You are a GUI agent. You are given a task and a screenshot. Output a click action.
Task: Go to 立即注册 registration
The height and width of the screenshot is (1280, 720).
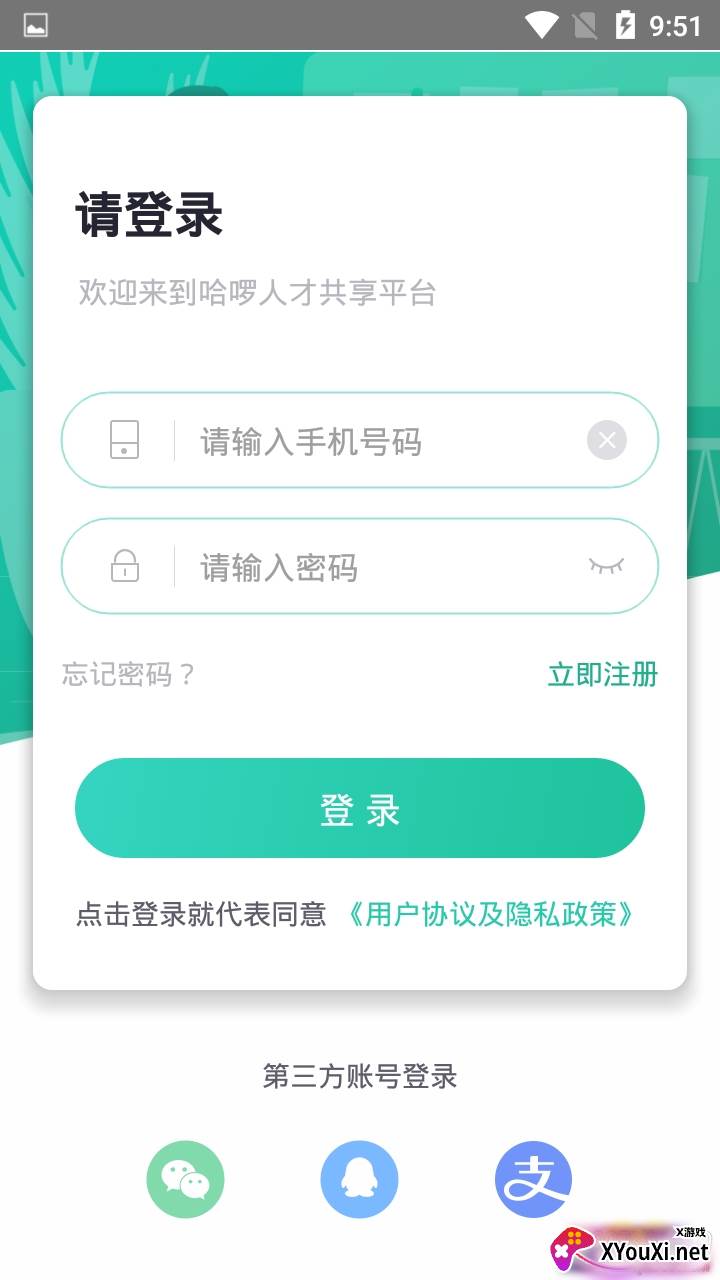[x=602, y=674]
